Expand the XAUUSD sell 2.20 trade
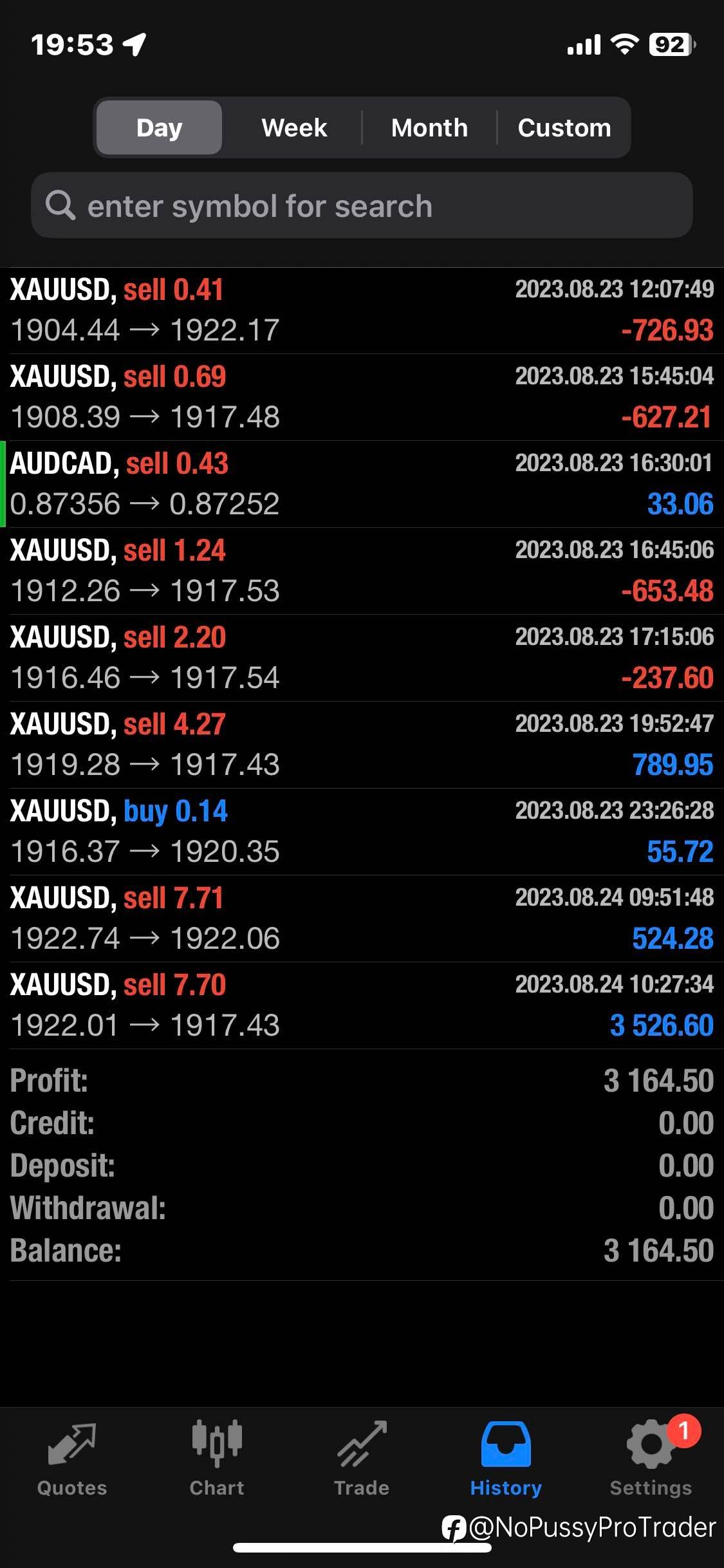The width and height of the screenshot is (724, 1568). (362, 658)
